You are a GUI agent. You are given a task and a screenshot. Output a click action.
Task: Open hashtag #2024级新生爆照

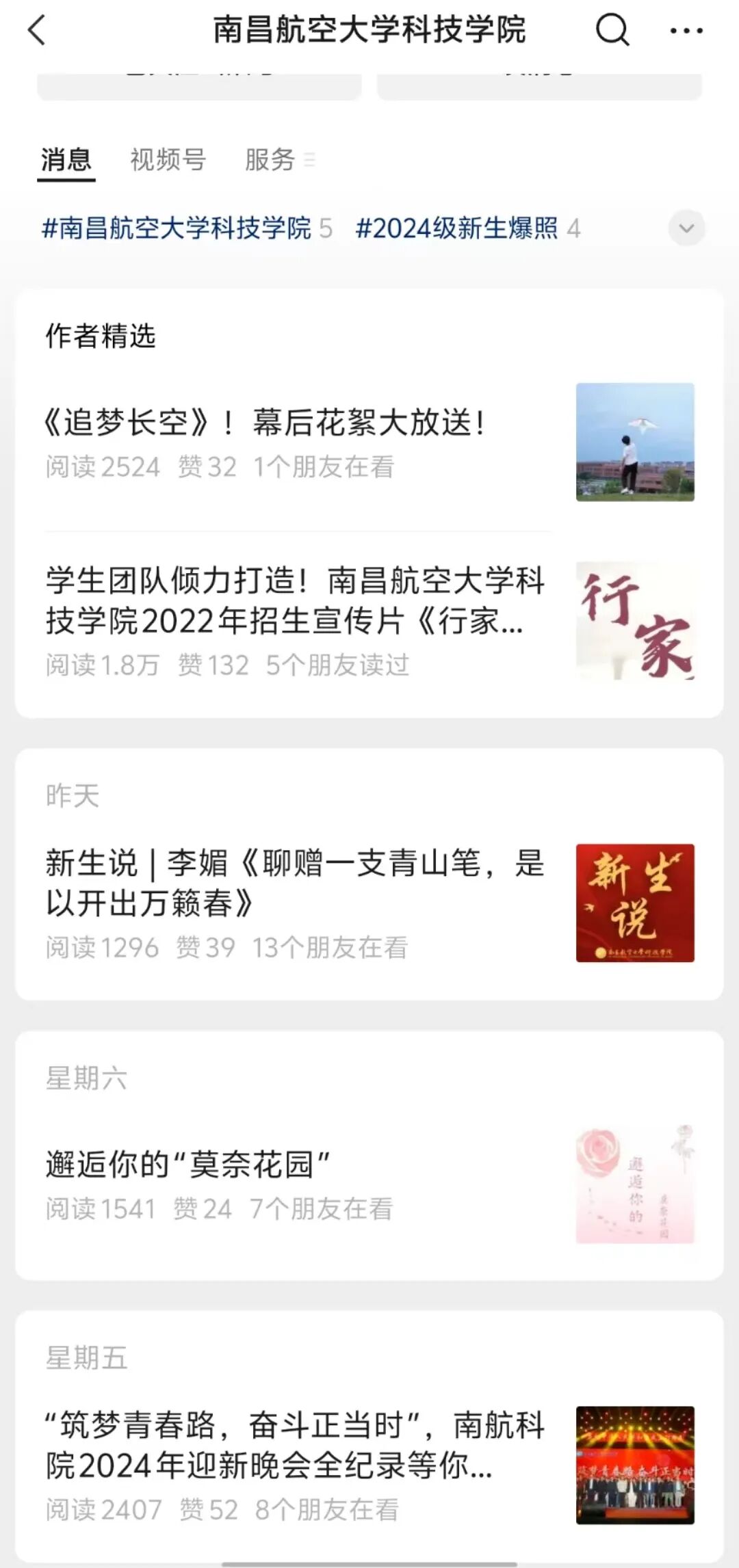pyautogui.click(x=457, y=228)
